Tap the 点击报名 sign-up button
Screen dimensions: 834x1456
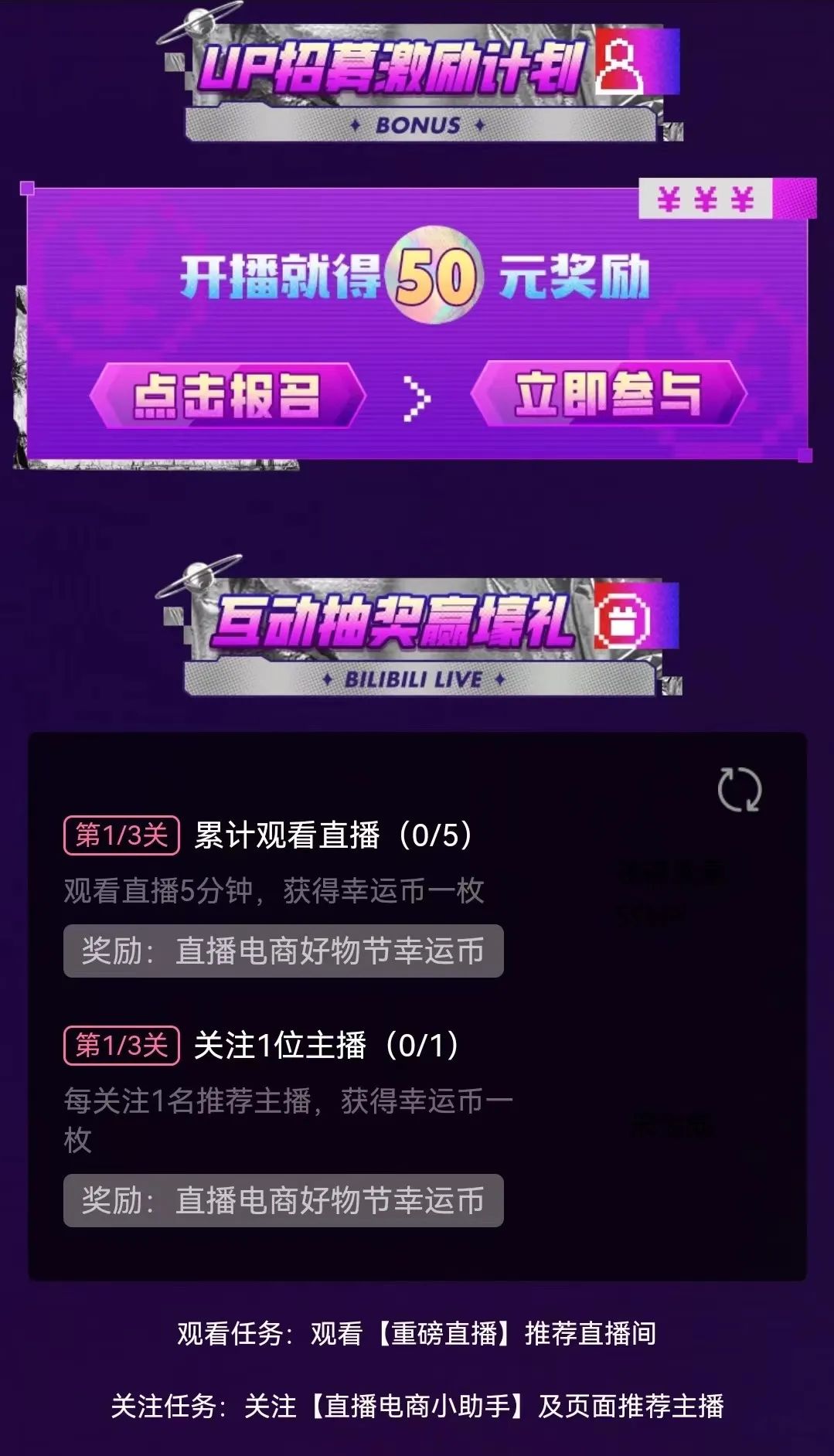pyautogui.click(x=227, y=396)
